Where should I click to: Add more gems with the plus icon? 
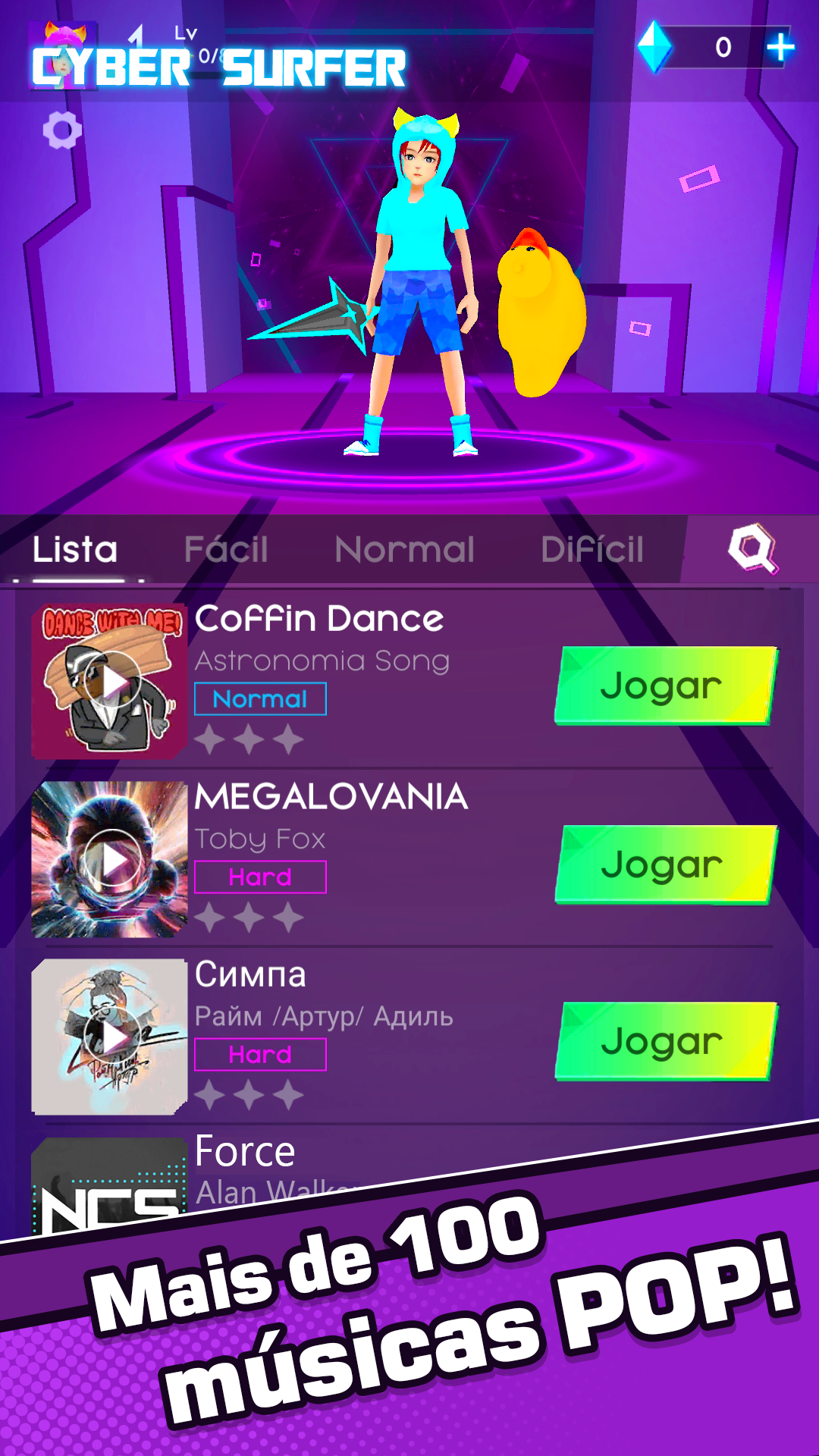[780, 48]
